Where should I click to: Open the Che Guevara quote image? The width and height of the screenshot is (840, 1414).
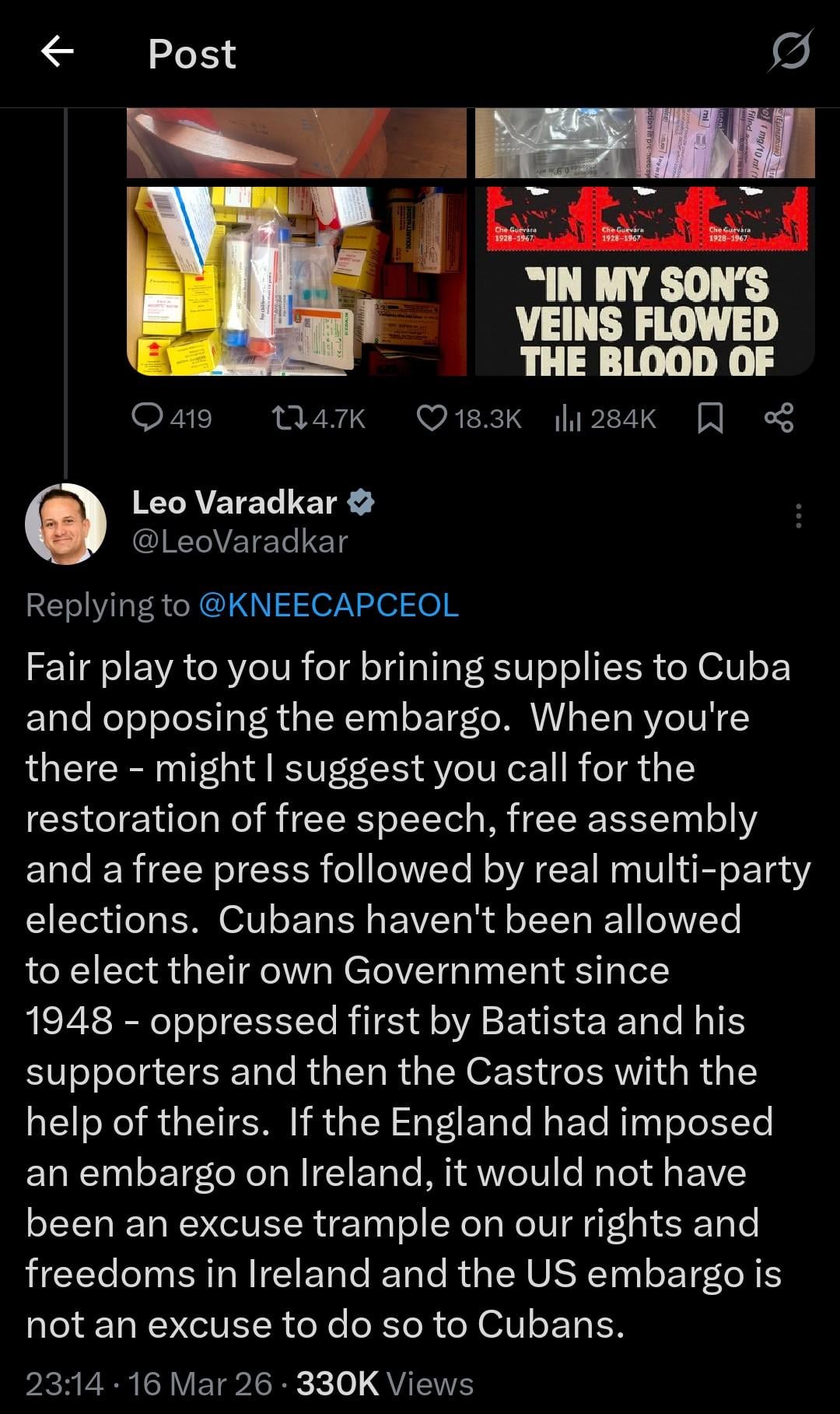click(645, 280)
